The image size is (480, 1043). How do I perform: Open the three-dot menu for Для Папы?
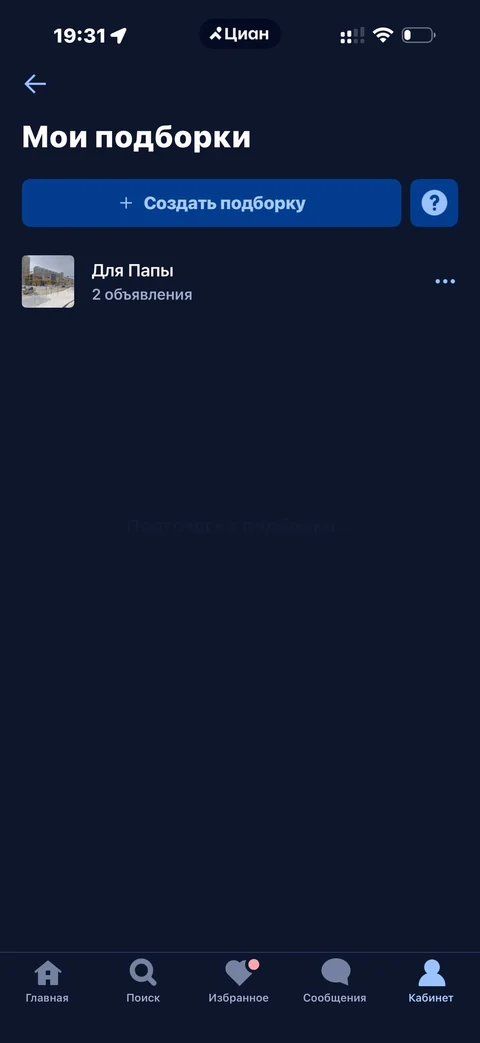[x=445, y=281]
